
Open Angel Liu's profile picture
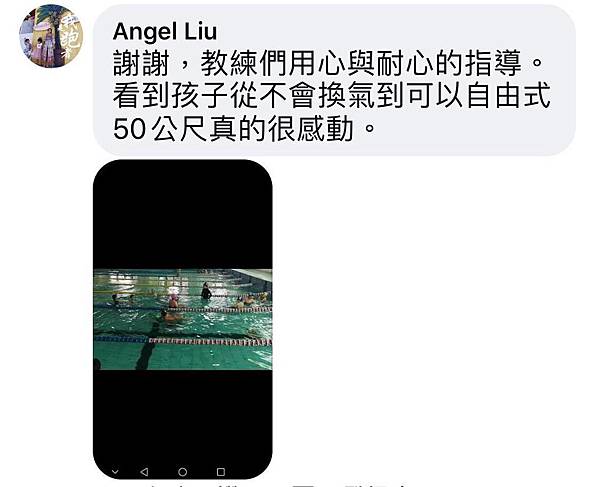coord(51,36)
